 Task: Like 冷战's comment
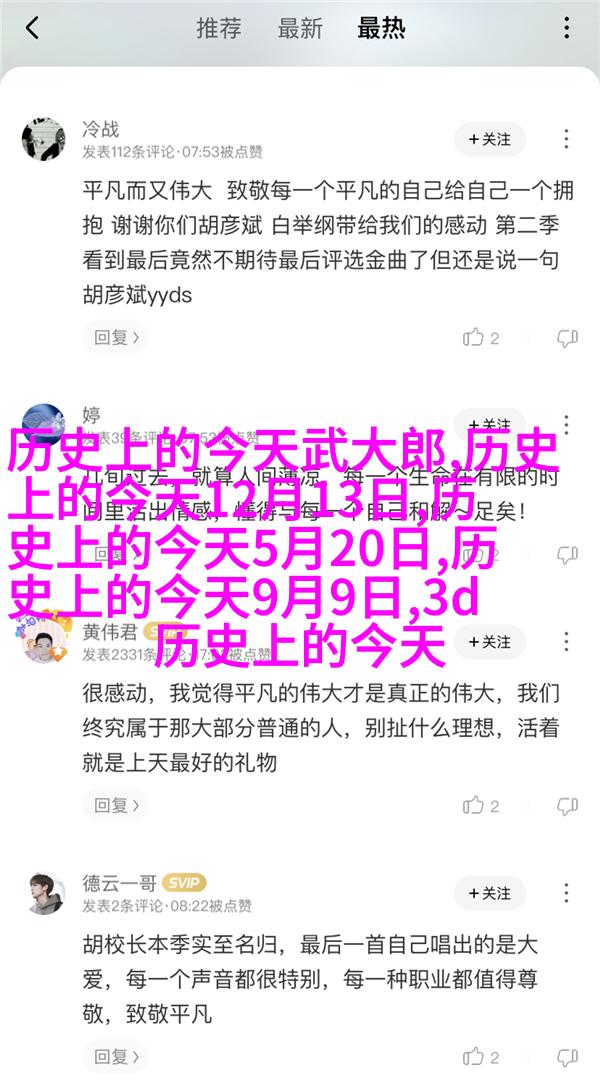point(481,338)
